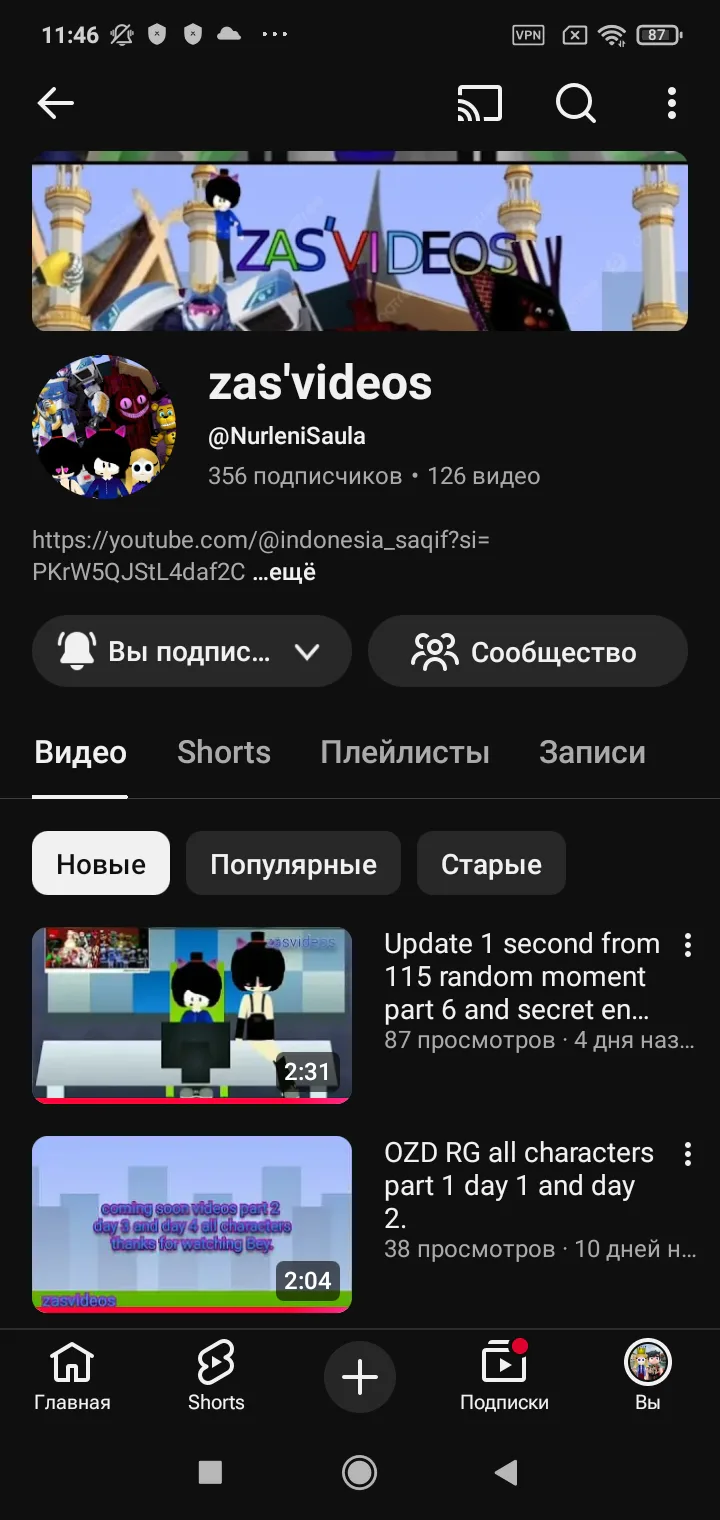Open options for "OZD RG all characters" video

(x=687, y=1154)
